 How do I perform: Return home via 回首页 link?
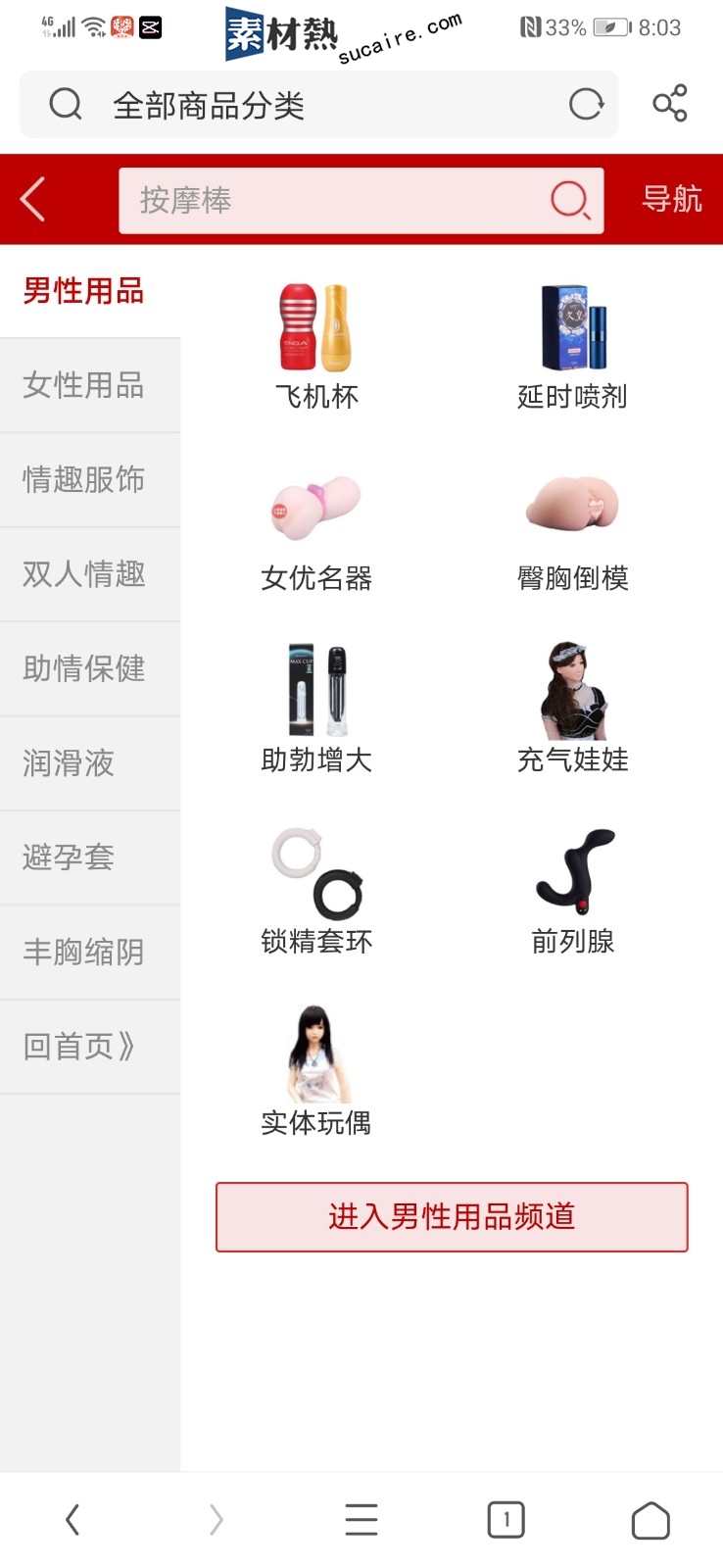point(78,1047)
